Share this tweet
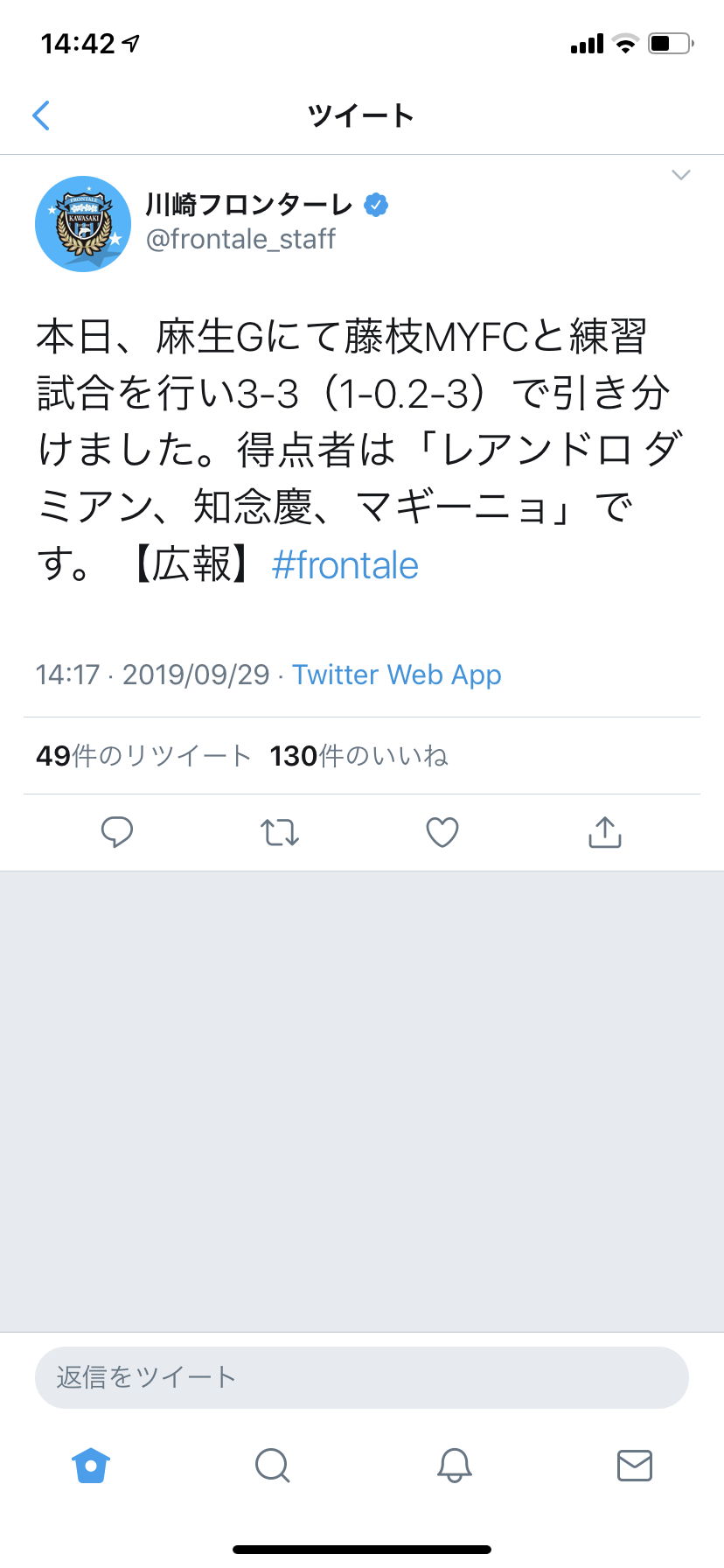The image size is (724, 1568). point(605,832)
